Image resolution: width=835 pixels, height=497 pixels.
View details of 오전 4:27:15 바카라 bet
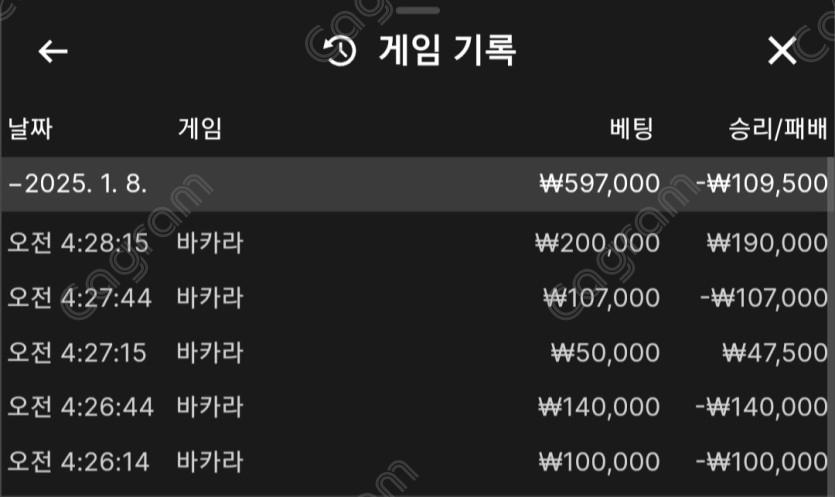(417, 353)
